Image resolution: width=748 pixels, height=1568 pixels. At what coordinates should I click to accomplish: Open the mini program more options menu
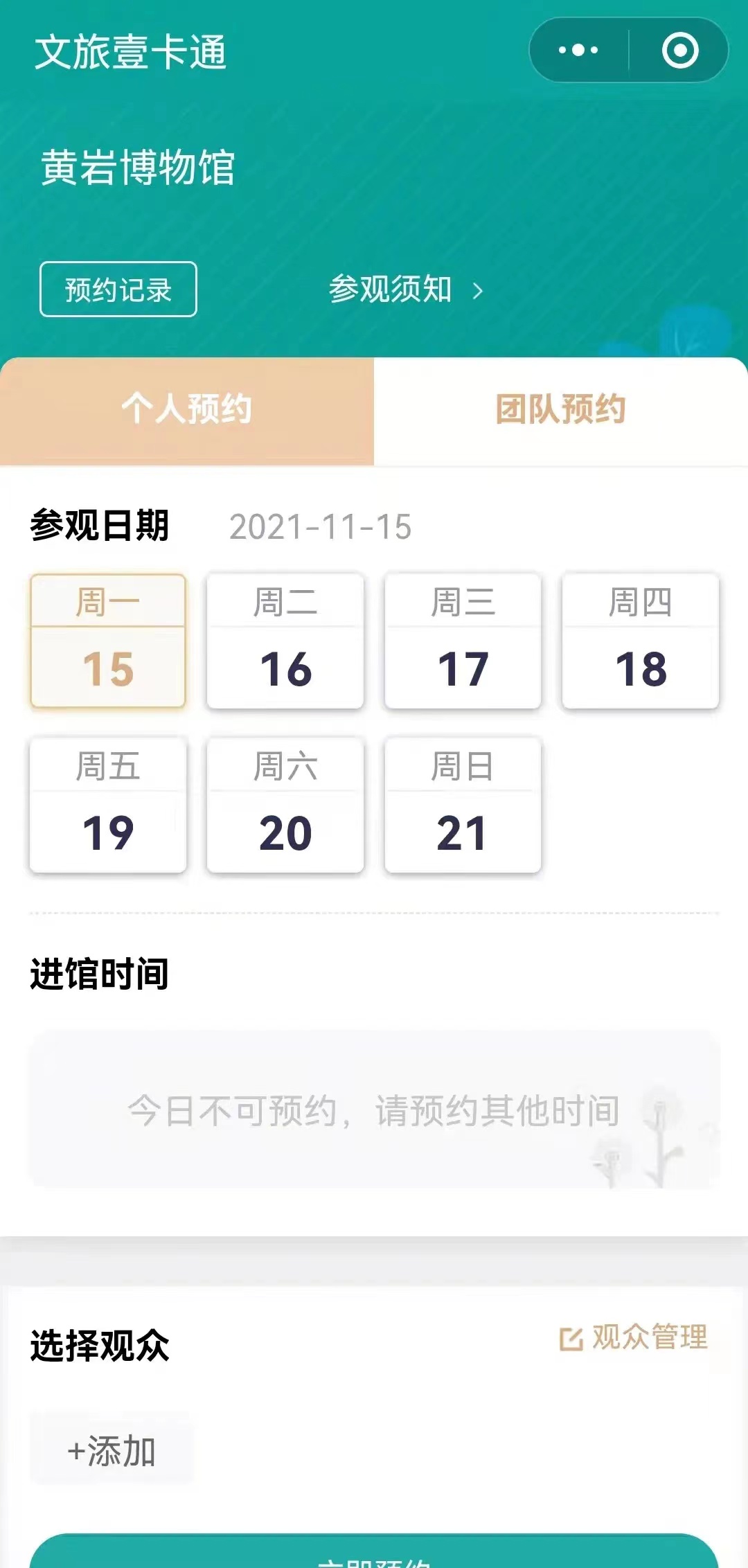click(578, 51)
